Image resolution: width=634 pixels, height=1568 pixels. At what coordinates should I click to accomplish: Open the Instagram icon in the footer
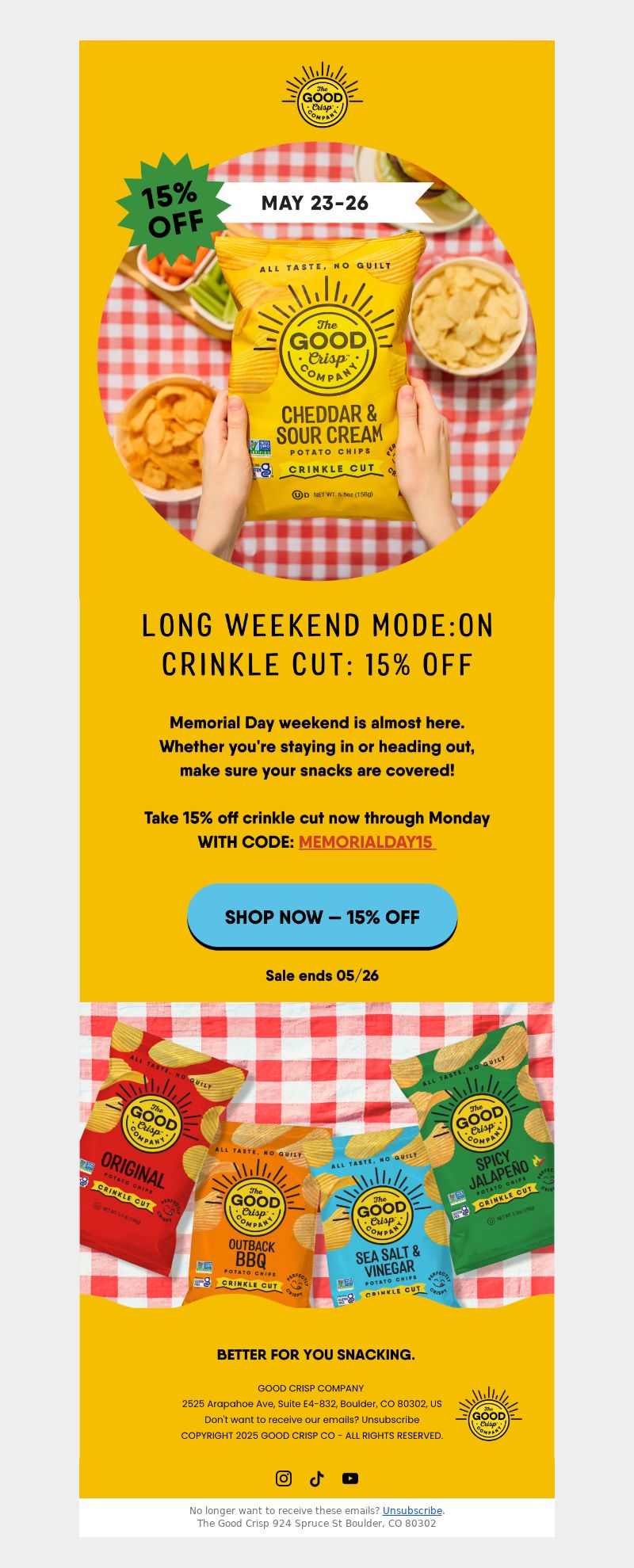point(284,1478)
